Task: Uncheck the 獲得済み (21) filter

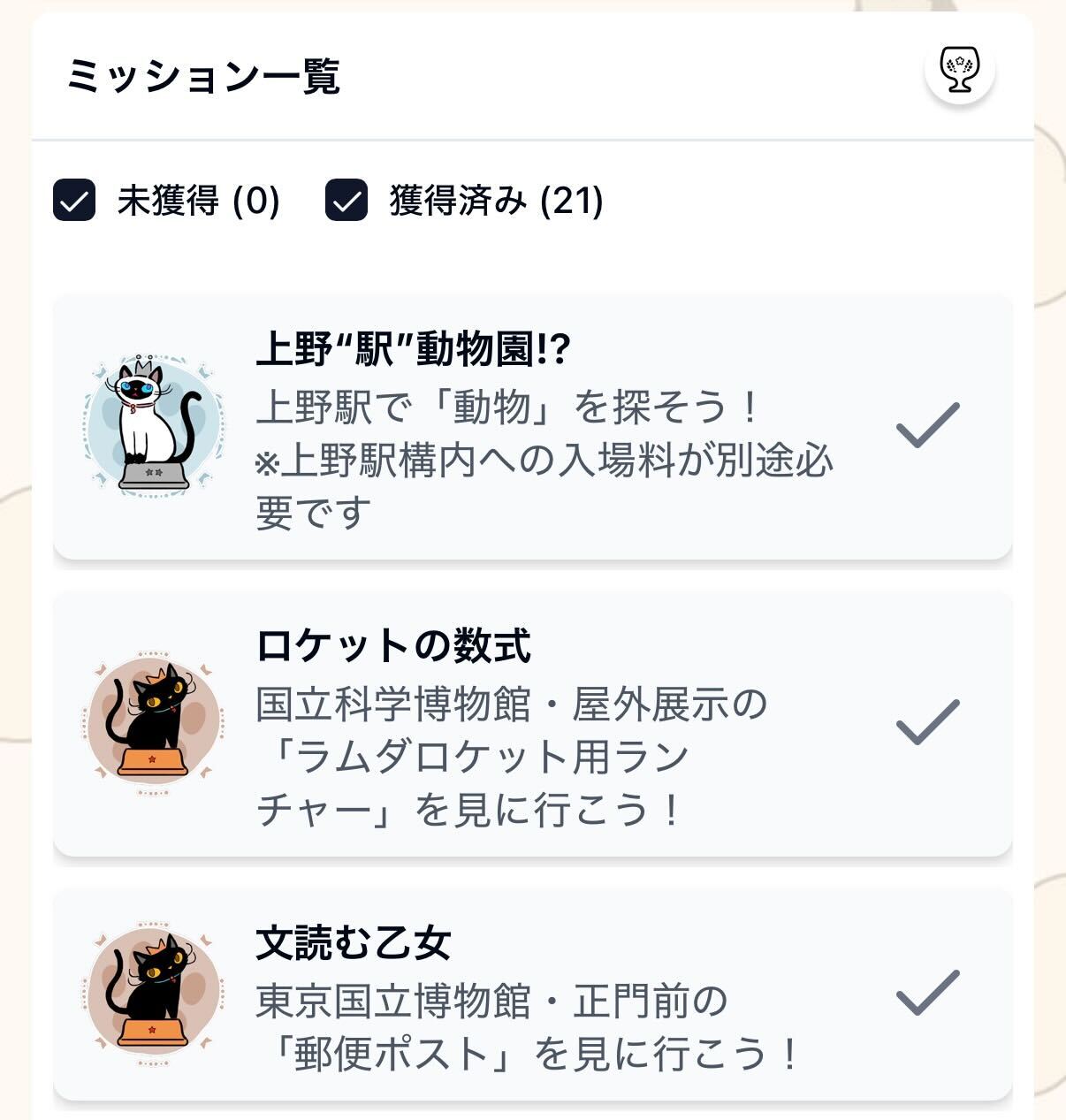Action: click(x=346, y=200)
